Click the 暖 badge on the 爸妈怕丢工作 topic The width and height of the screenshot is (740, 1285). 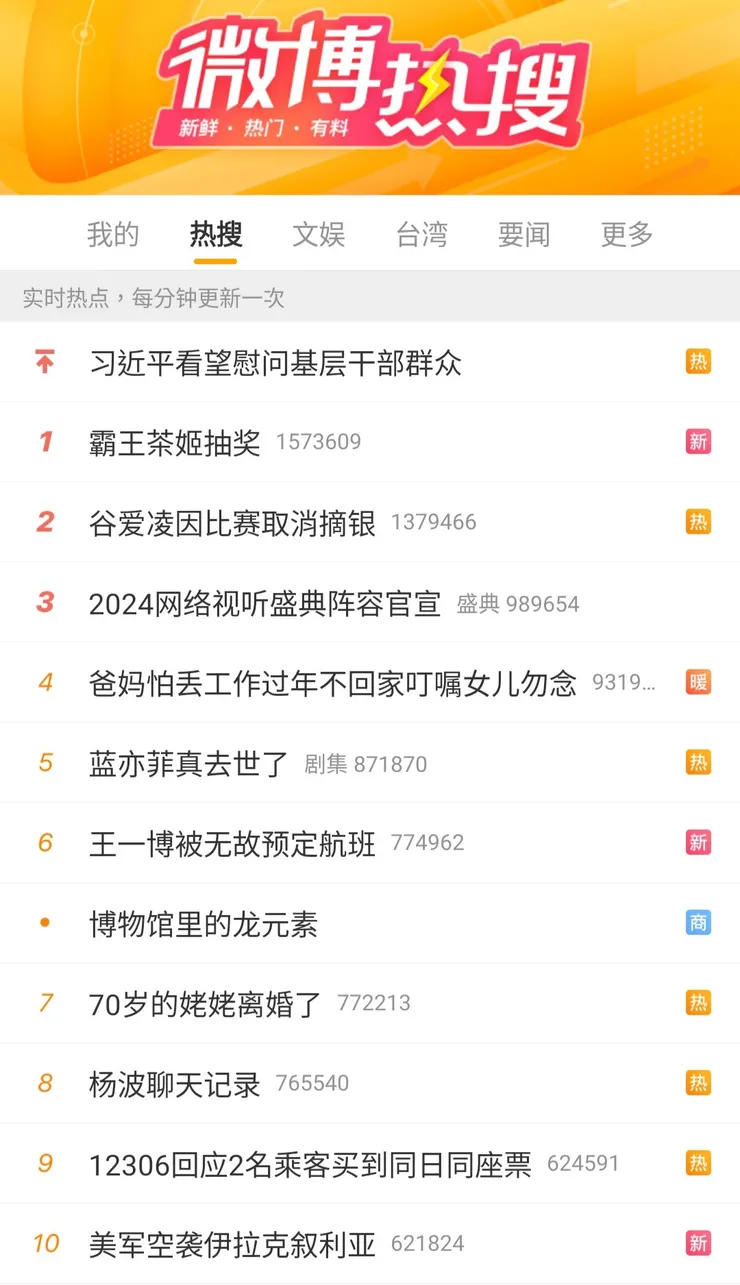click(x=698, y=682)
